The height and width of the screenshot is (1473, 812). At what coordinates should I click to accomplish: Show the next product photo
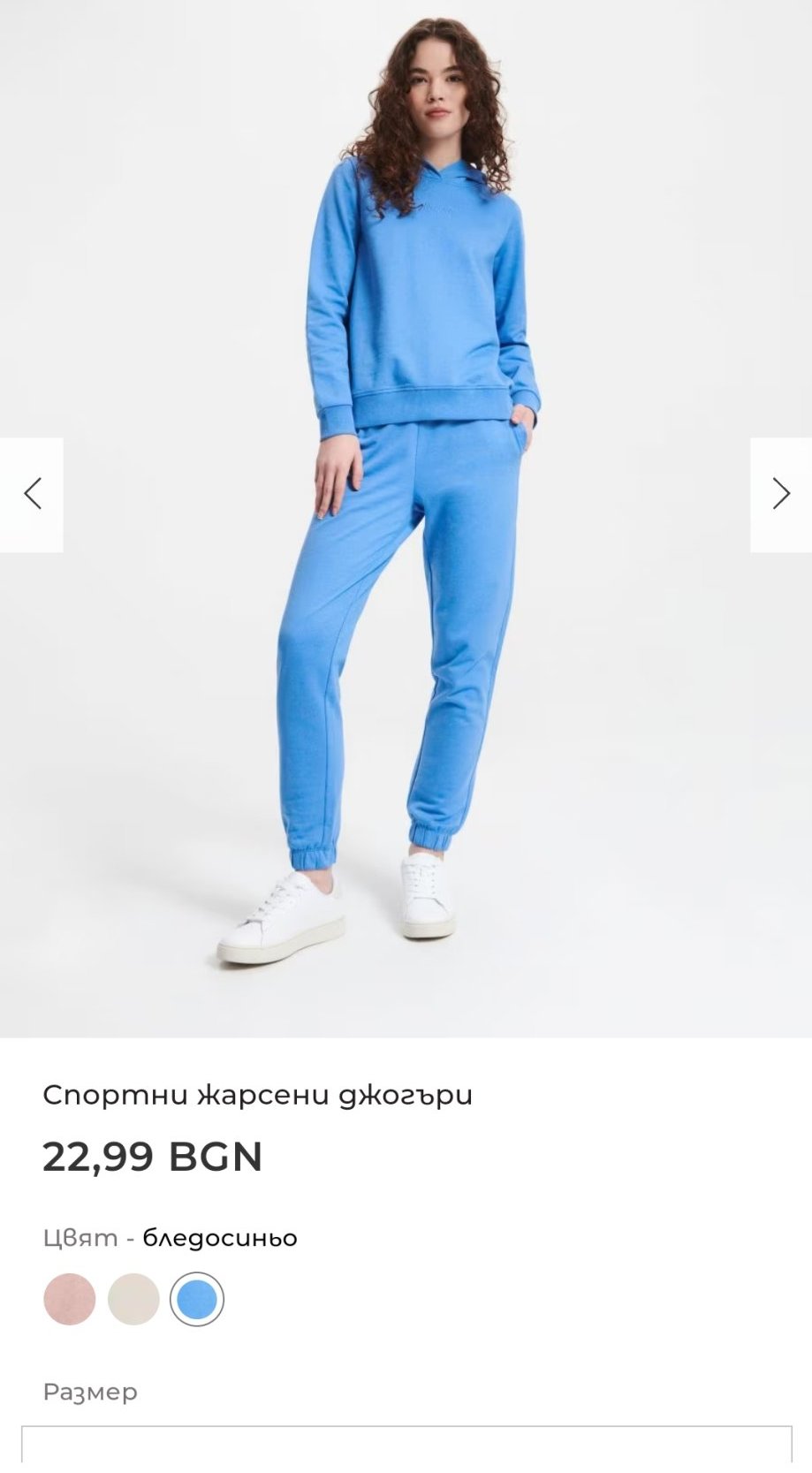[x=780, y=494]
